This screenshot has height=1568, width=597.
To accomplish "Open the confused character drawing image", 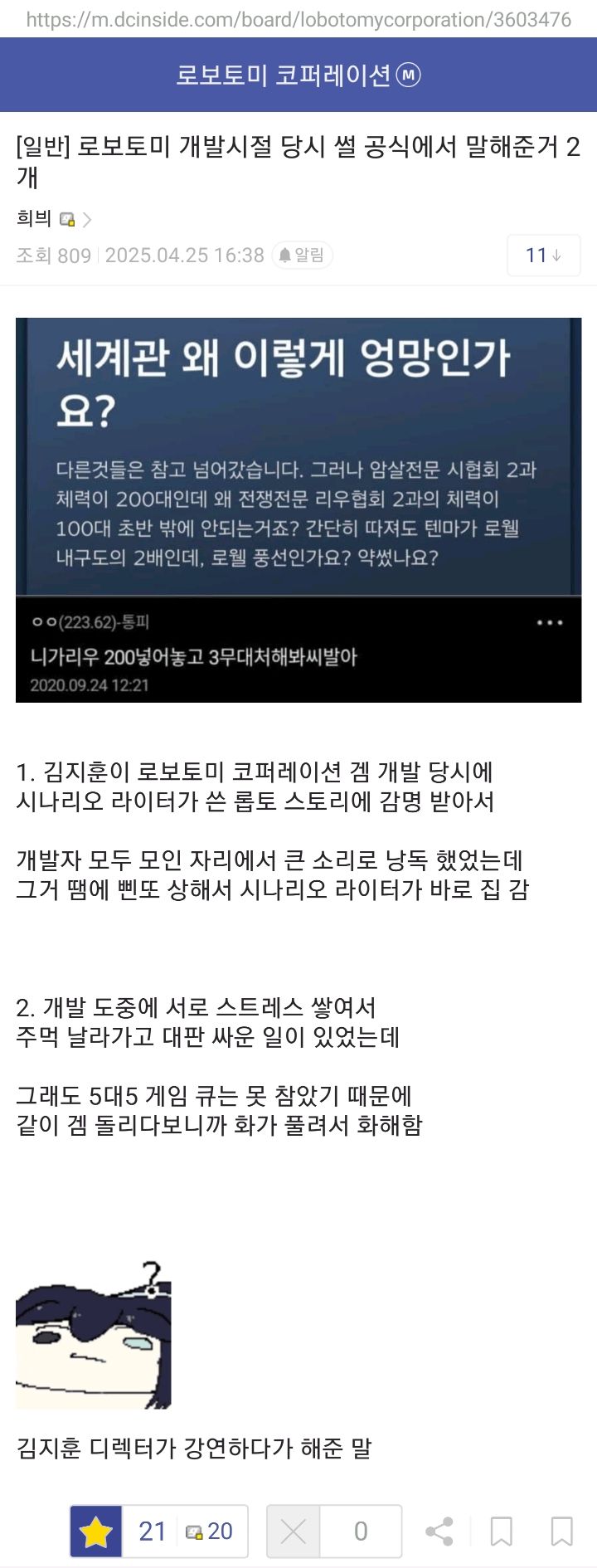I will [x=94, y=1334].
